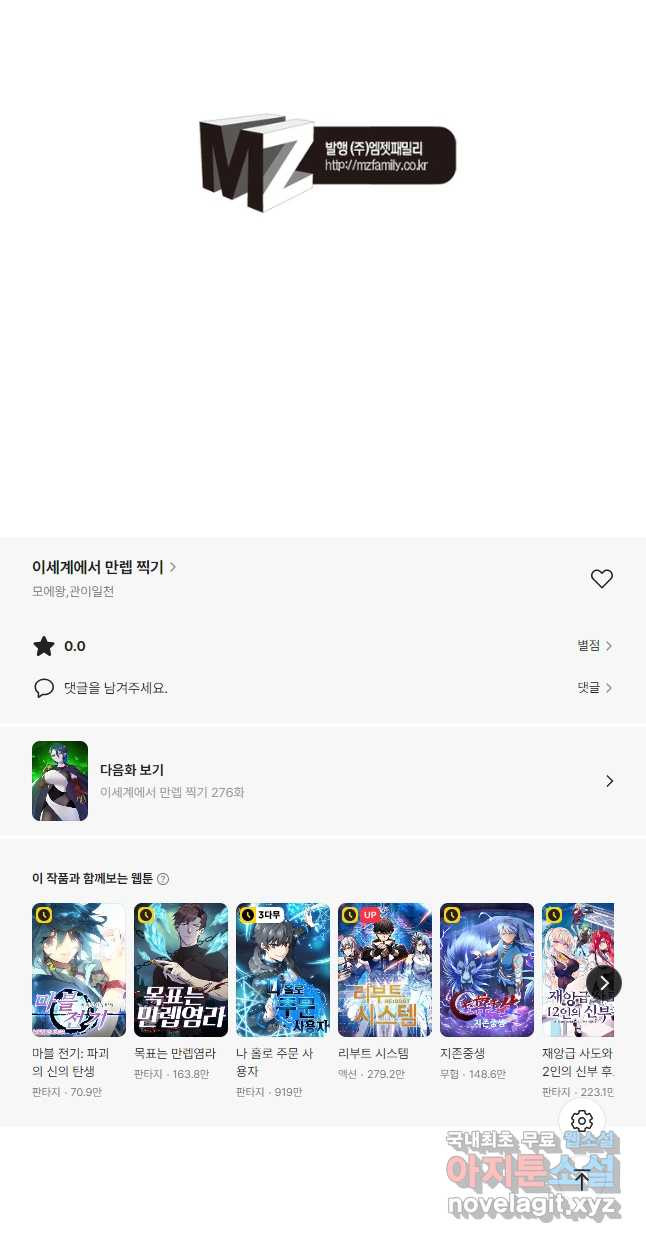
Task: Open the 별점 rating option
Action: [594, 646]
